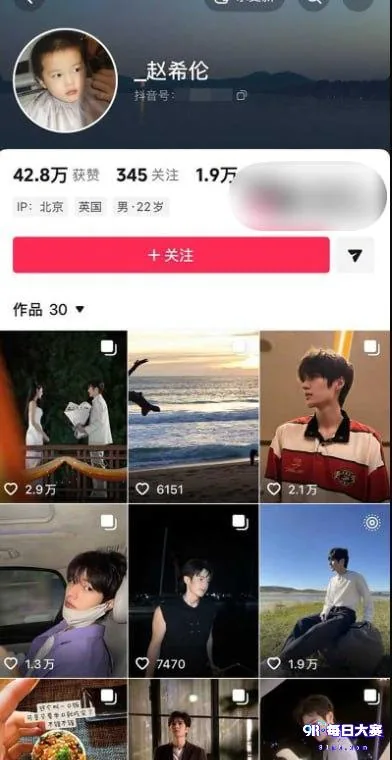The image size is (392, 760).
Task: Open the post with 1.3万 likes
Action: point(63,590)
